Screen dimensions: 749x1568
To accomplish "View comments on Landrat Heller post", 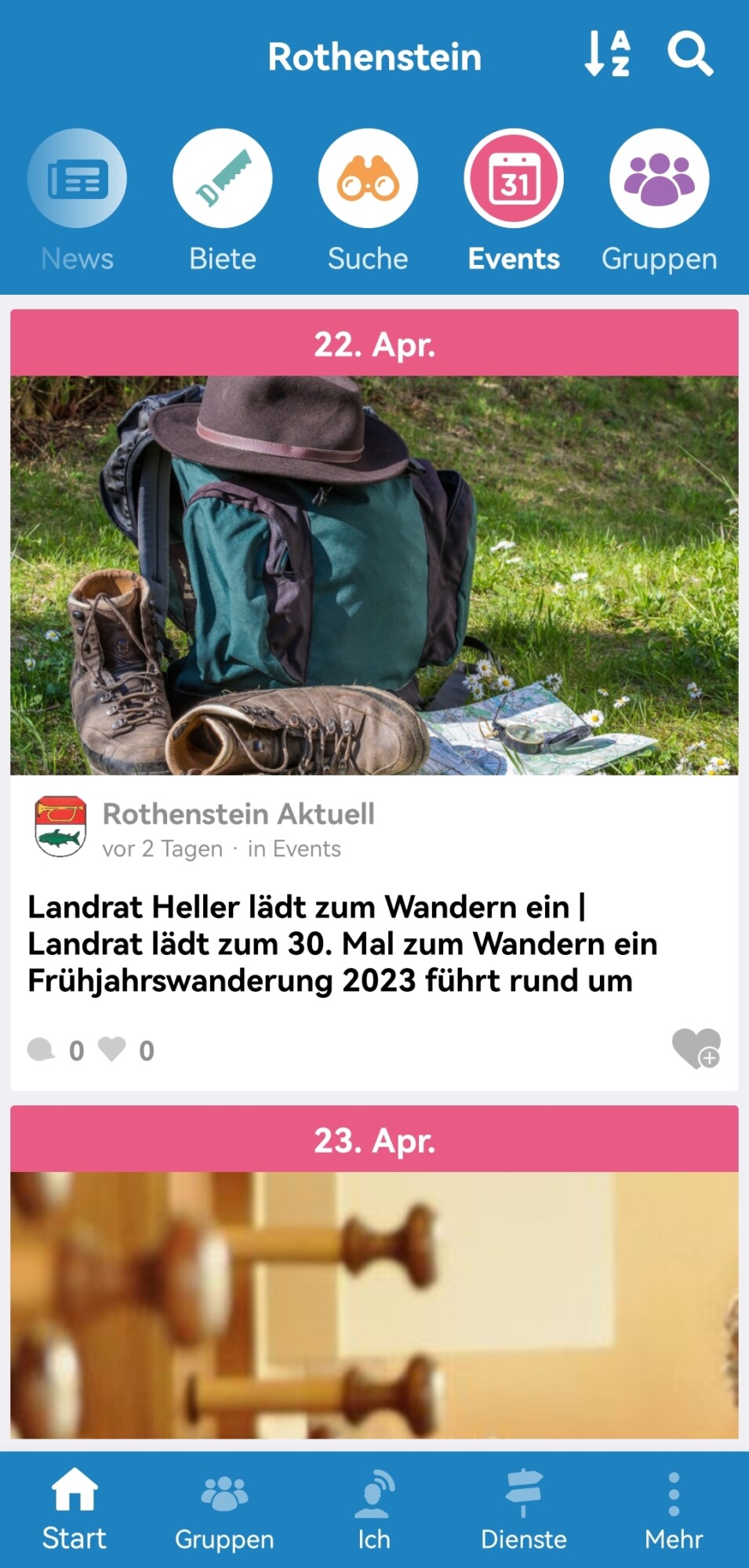I will [x=42, y=1050].
